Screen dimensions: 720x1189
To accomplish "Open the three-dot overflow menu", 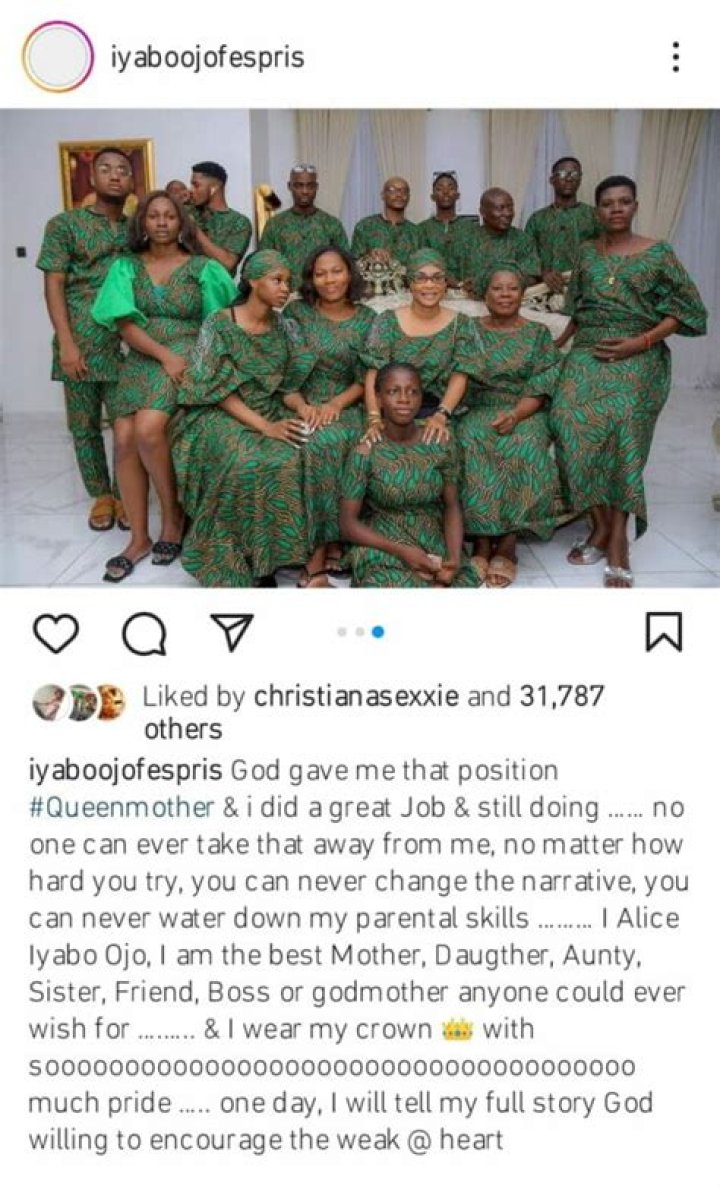I will click(677, 57).
